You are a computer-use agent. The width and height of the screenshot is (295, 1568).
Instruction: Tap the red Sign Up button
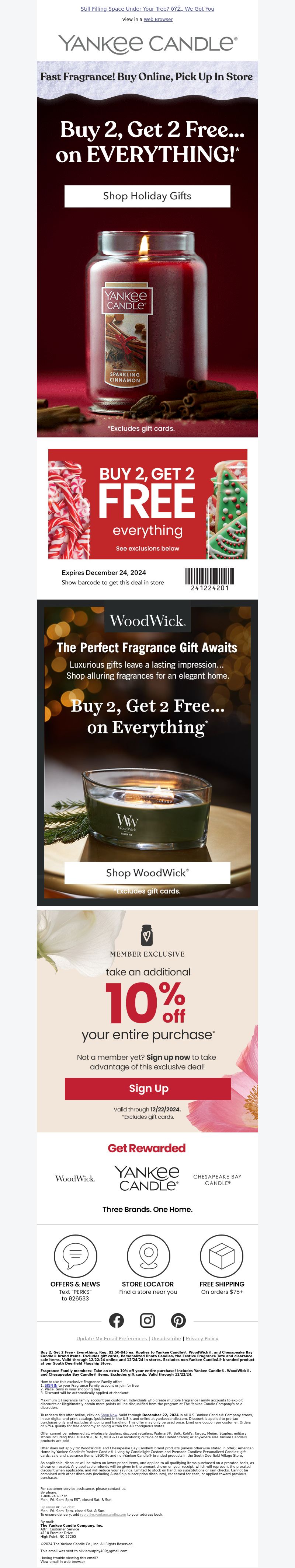coord(147,1088)
